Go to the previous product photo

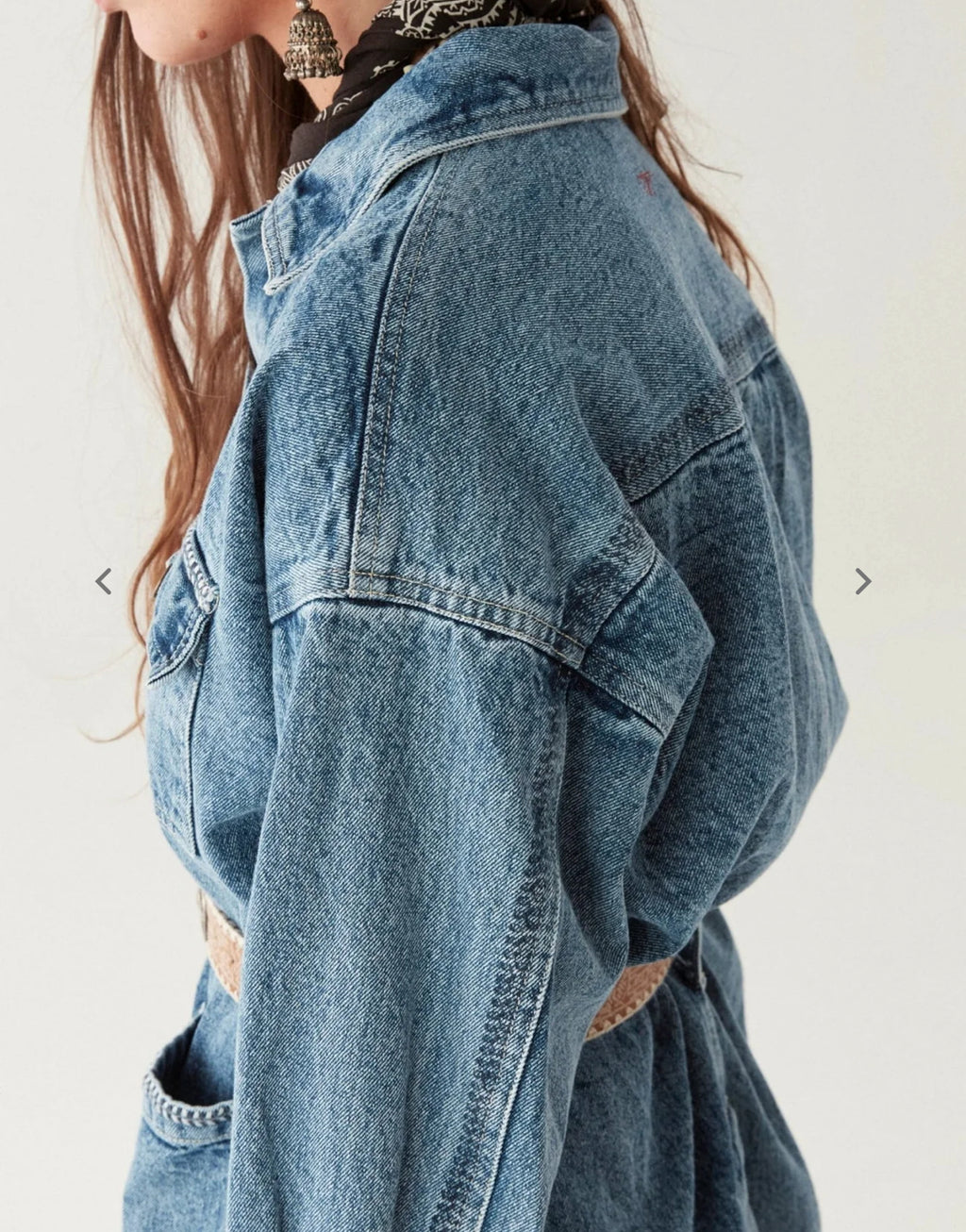(104, 582)
